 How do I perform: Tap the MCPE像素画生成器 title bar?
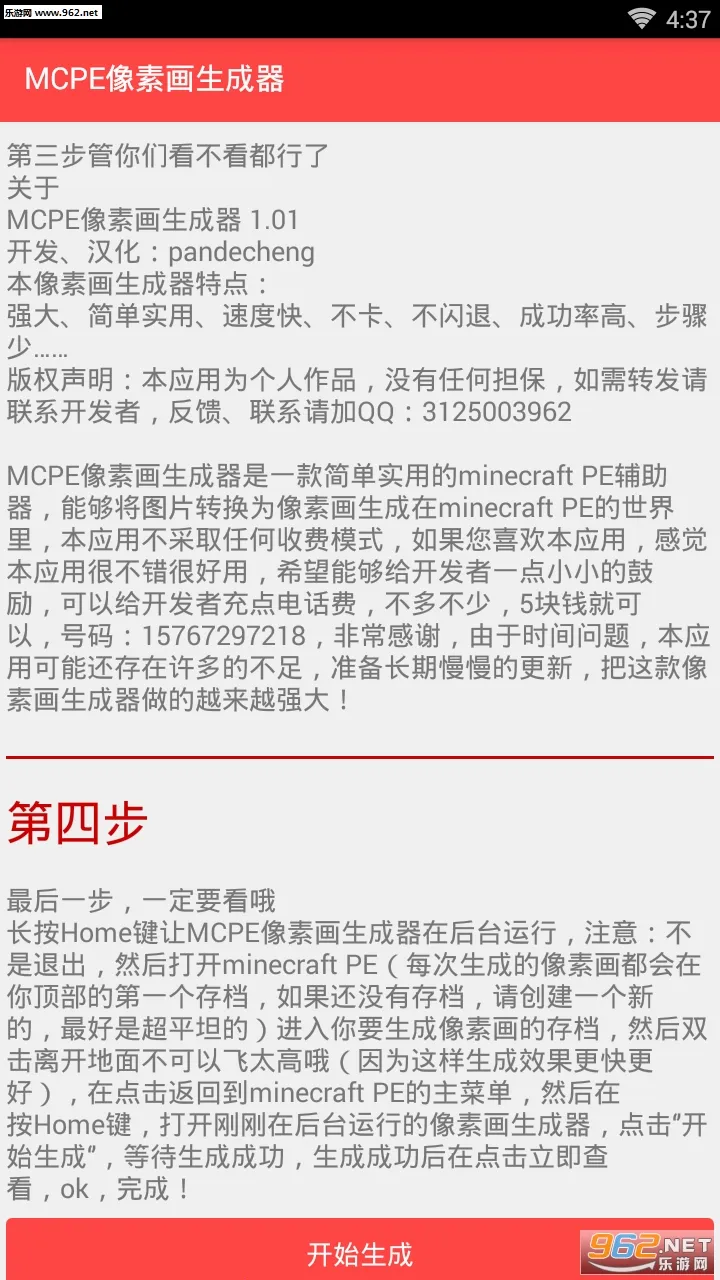155,78
